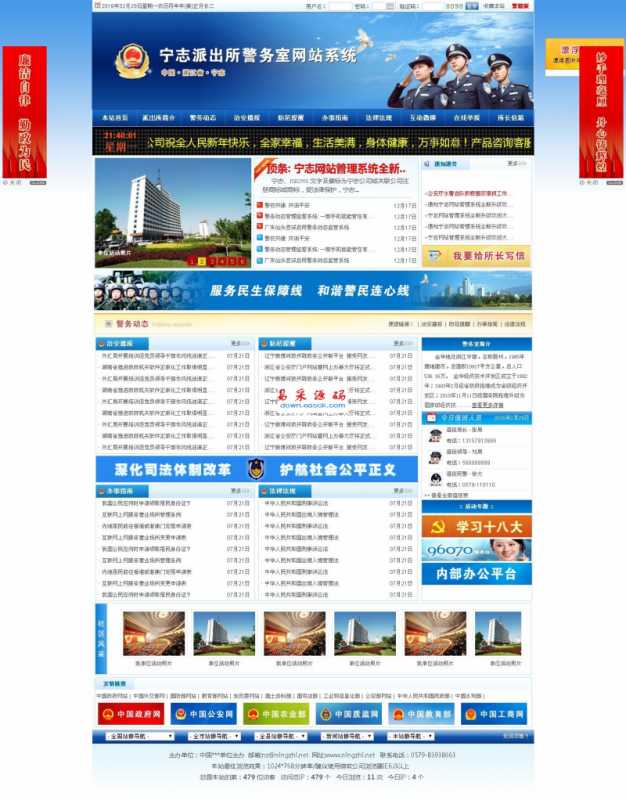626x800 pixels.
Task: Open the 本站首页 navigation item
Action: pyautogui.click(x=115, y=118)
